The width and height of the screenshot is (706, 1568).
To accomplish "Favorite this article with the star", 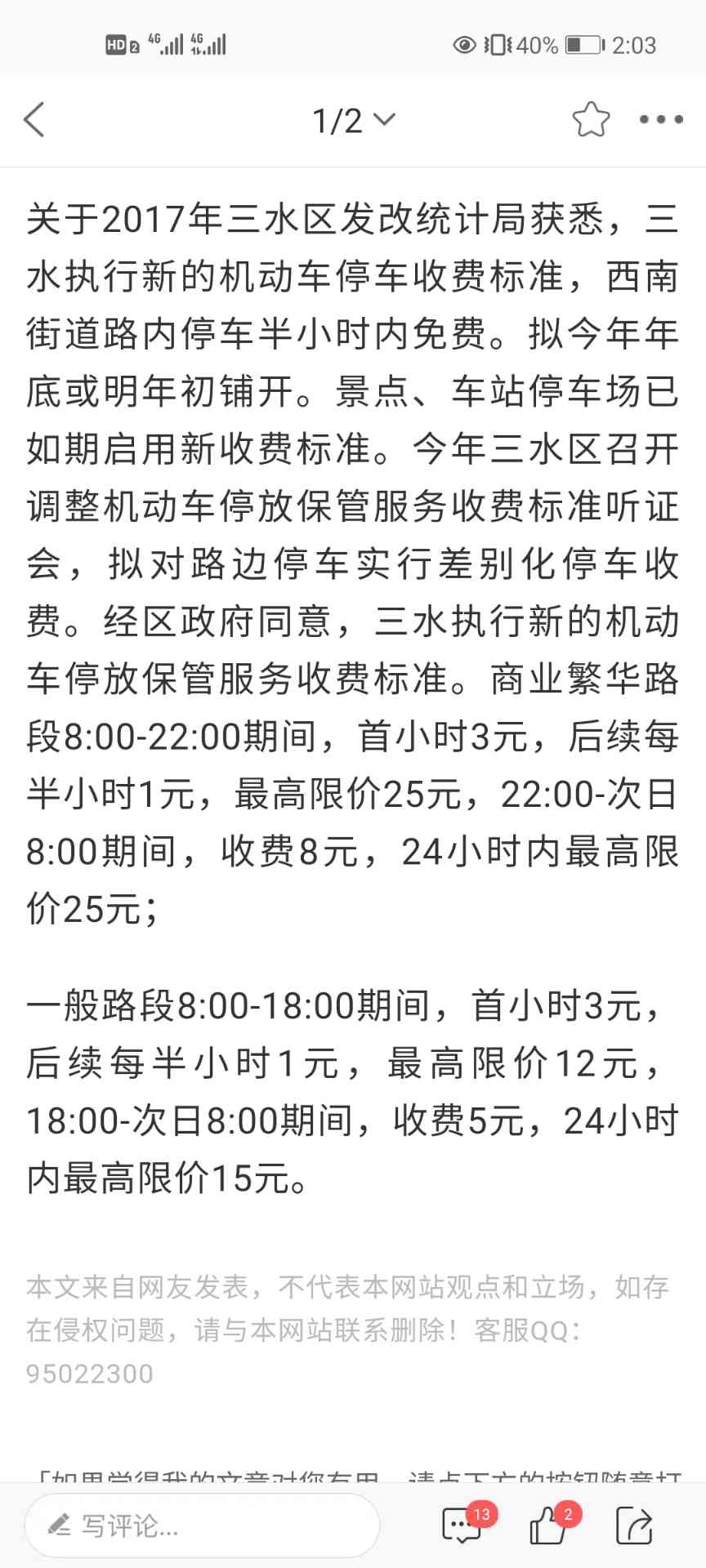I will [x=590, y=120].
